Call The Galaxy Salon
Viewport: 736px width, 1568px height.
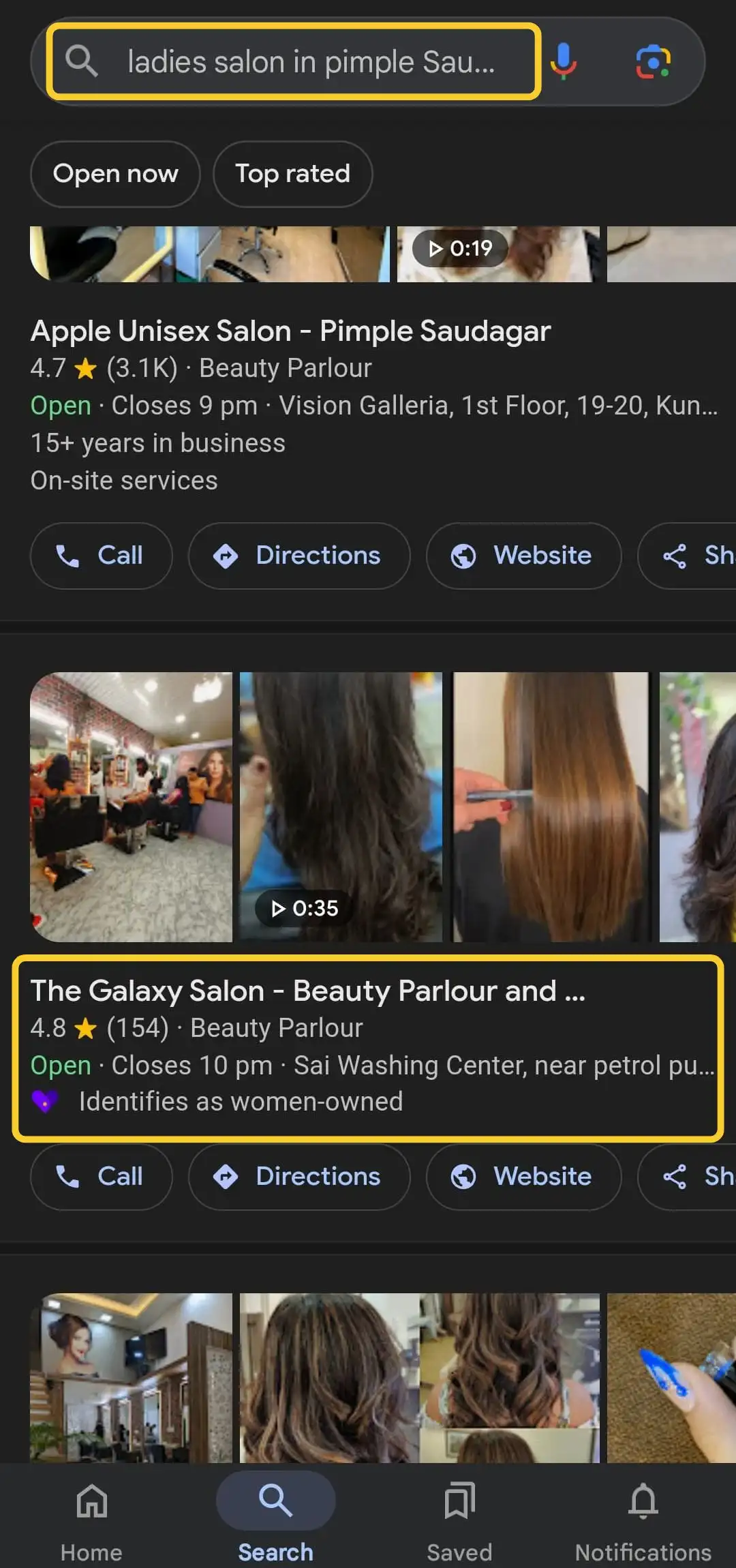pos(101,1177)
